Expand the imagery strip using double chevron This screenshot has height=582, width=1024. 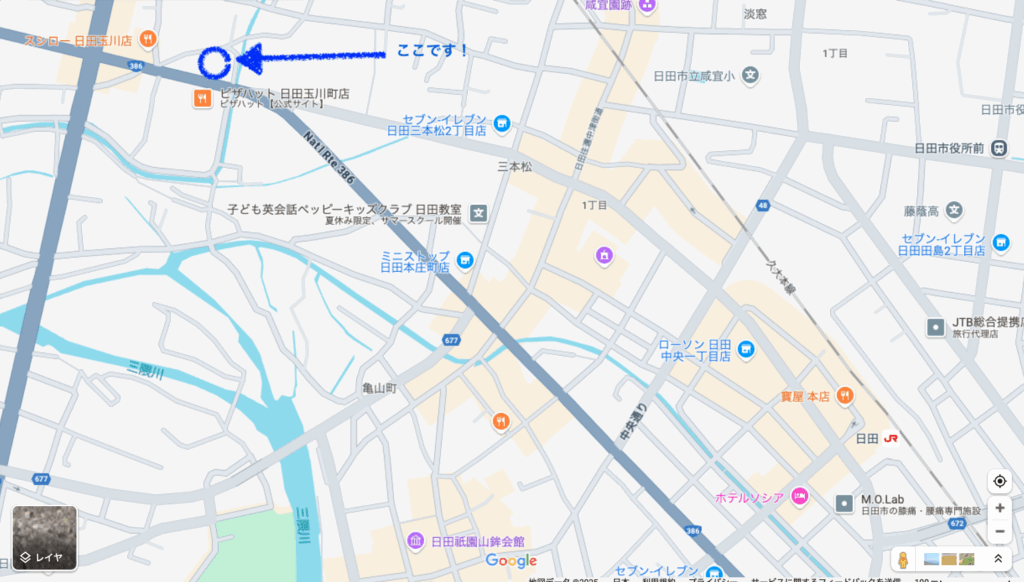[x=997, y=558]
